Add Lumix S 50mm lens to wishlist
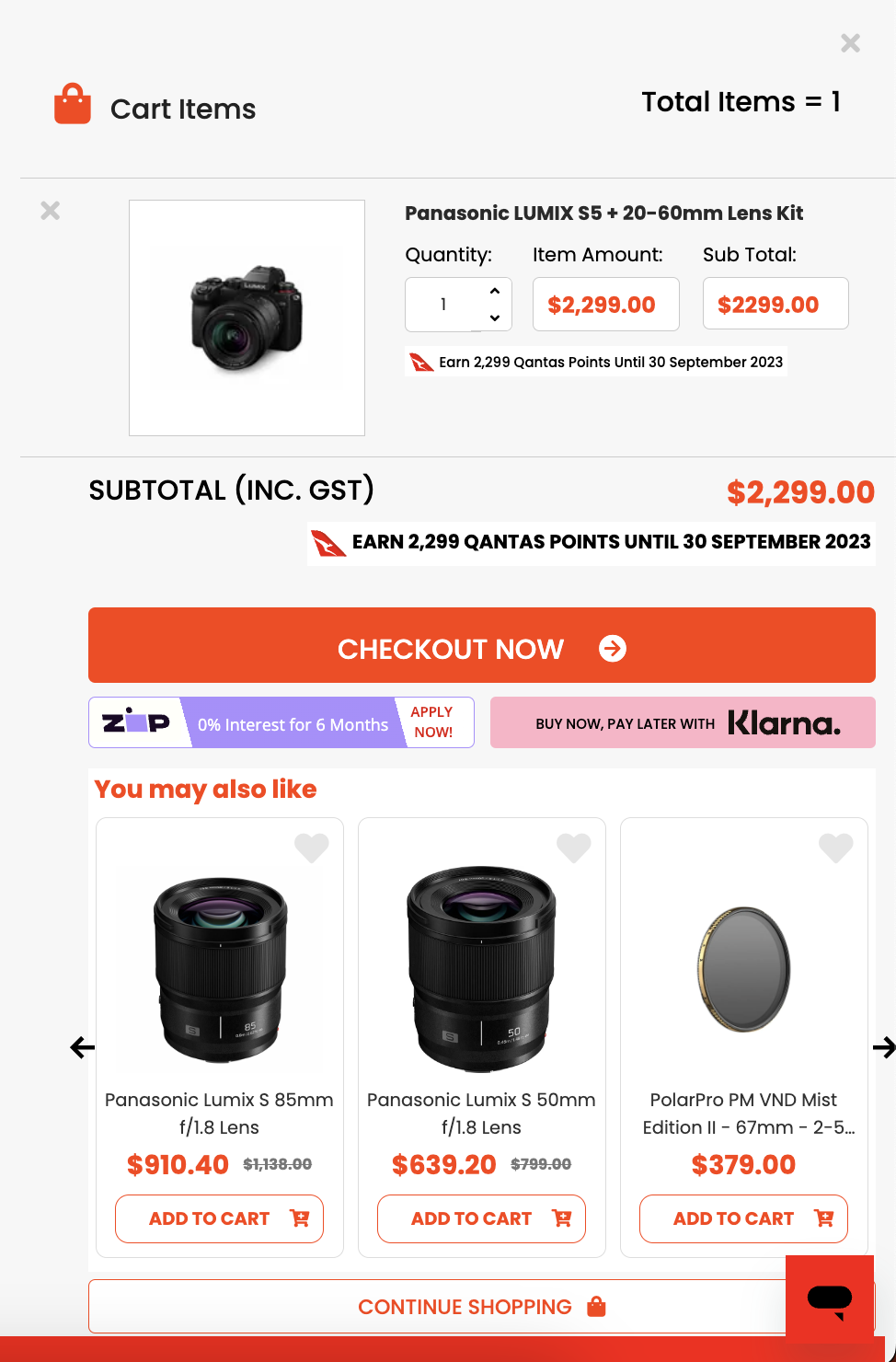Viewport: 896px width, 1362px height. 574,848
